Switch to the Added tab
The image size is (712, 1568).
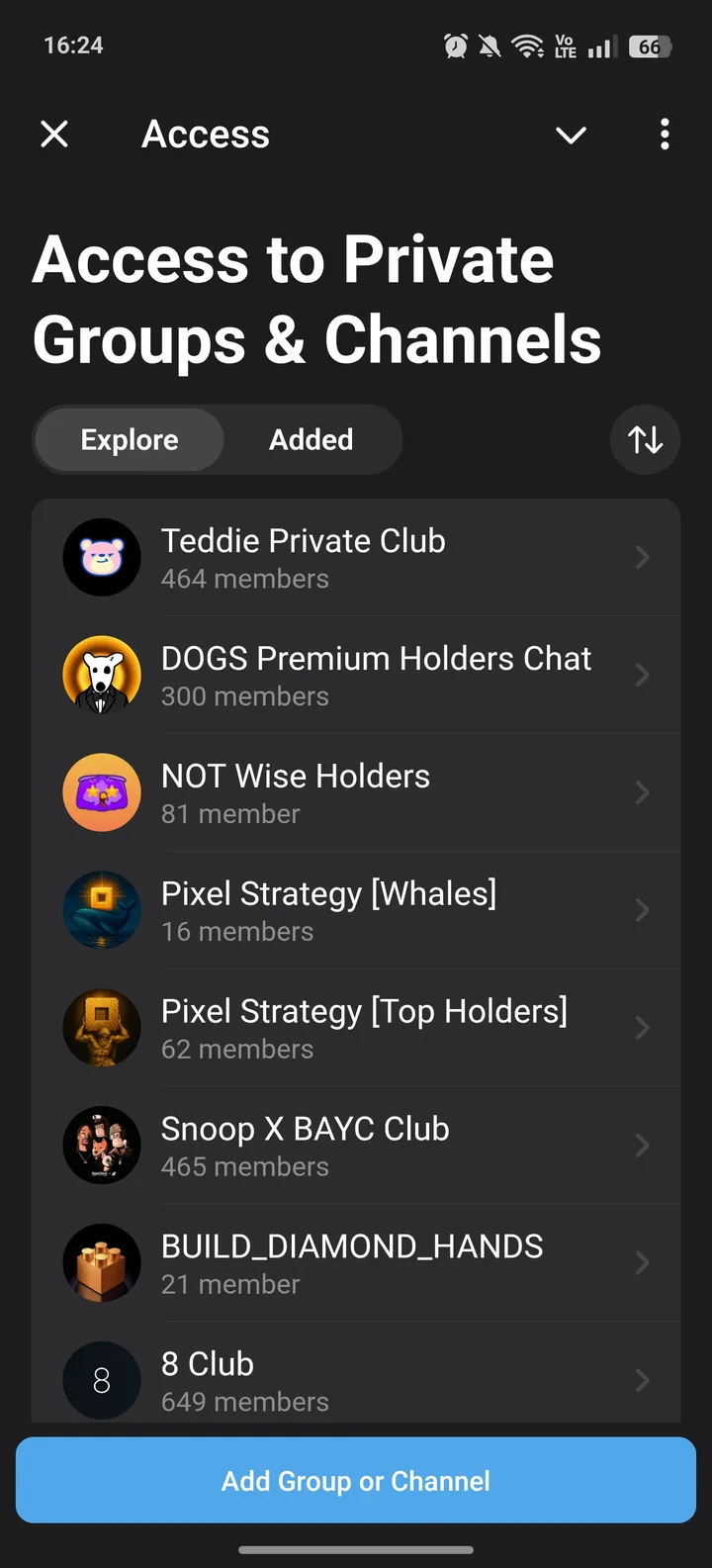(x=311, y=439)
